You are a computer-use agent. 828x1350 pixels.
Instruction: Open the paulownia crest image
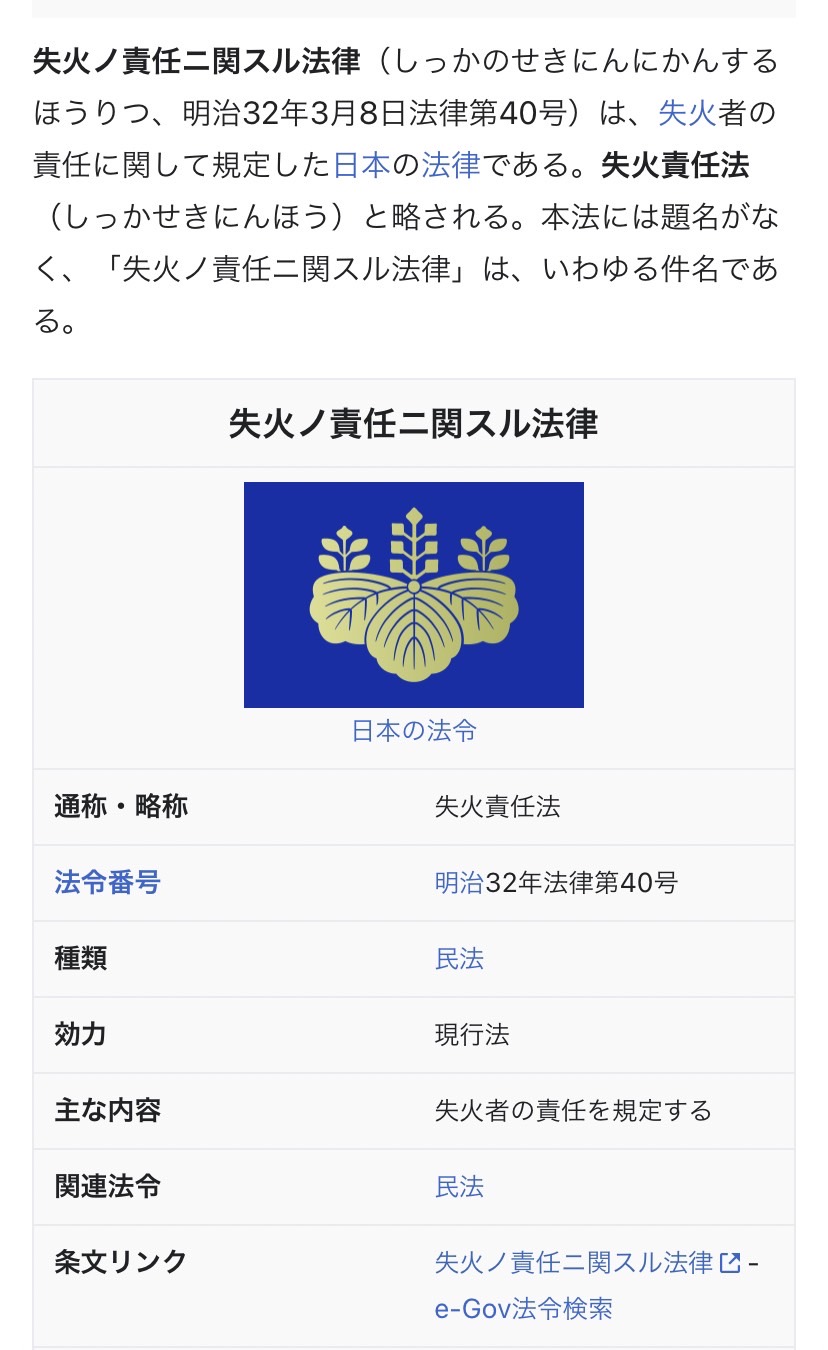(414, 595)
